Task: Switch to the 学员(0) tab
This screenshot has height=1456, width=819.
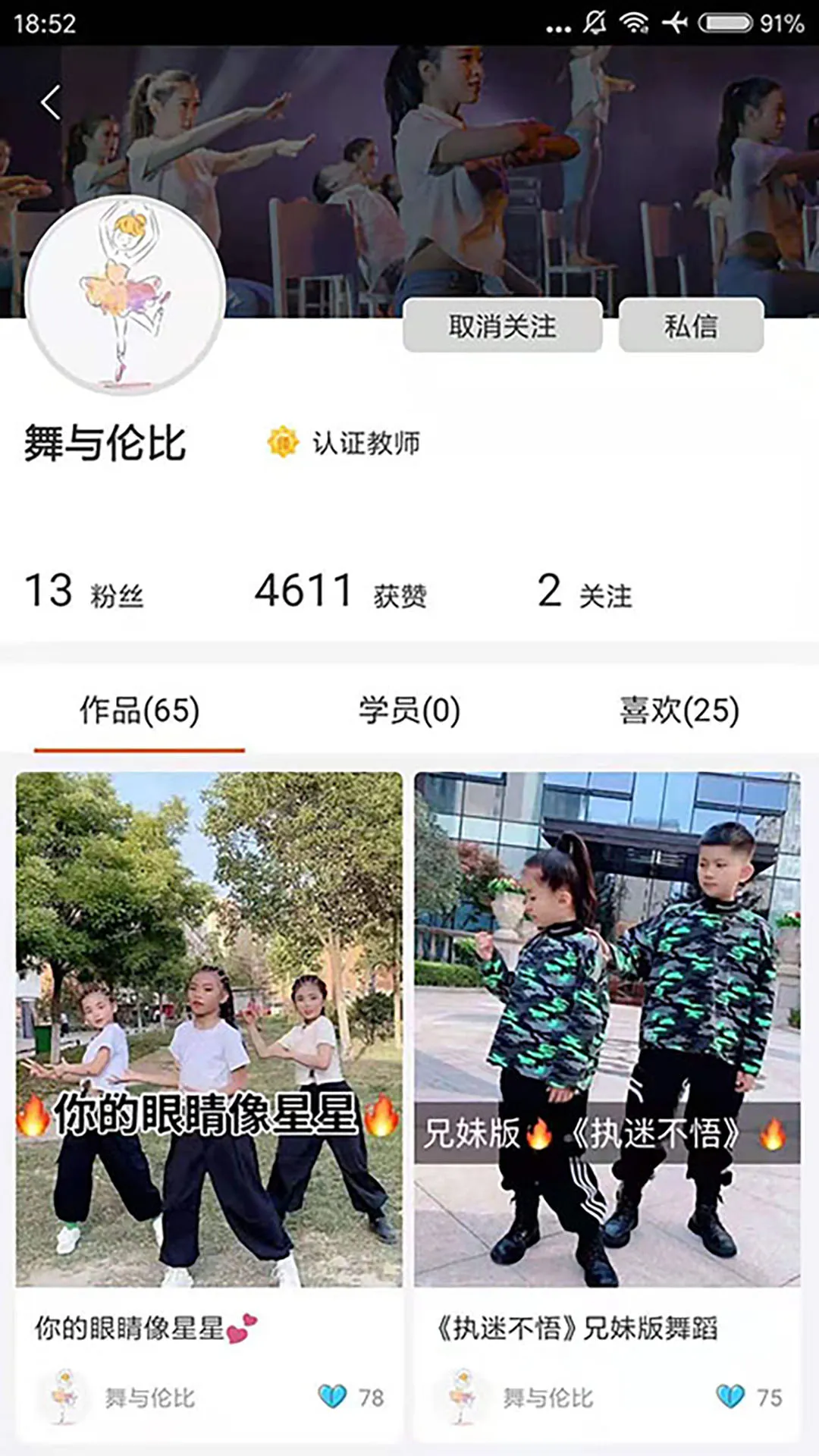Action: (x=409, y=711)
